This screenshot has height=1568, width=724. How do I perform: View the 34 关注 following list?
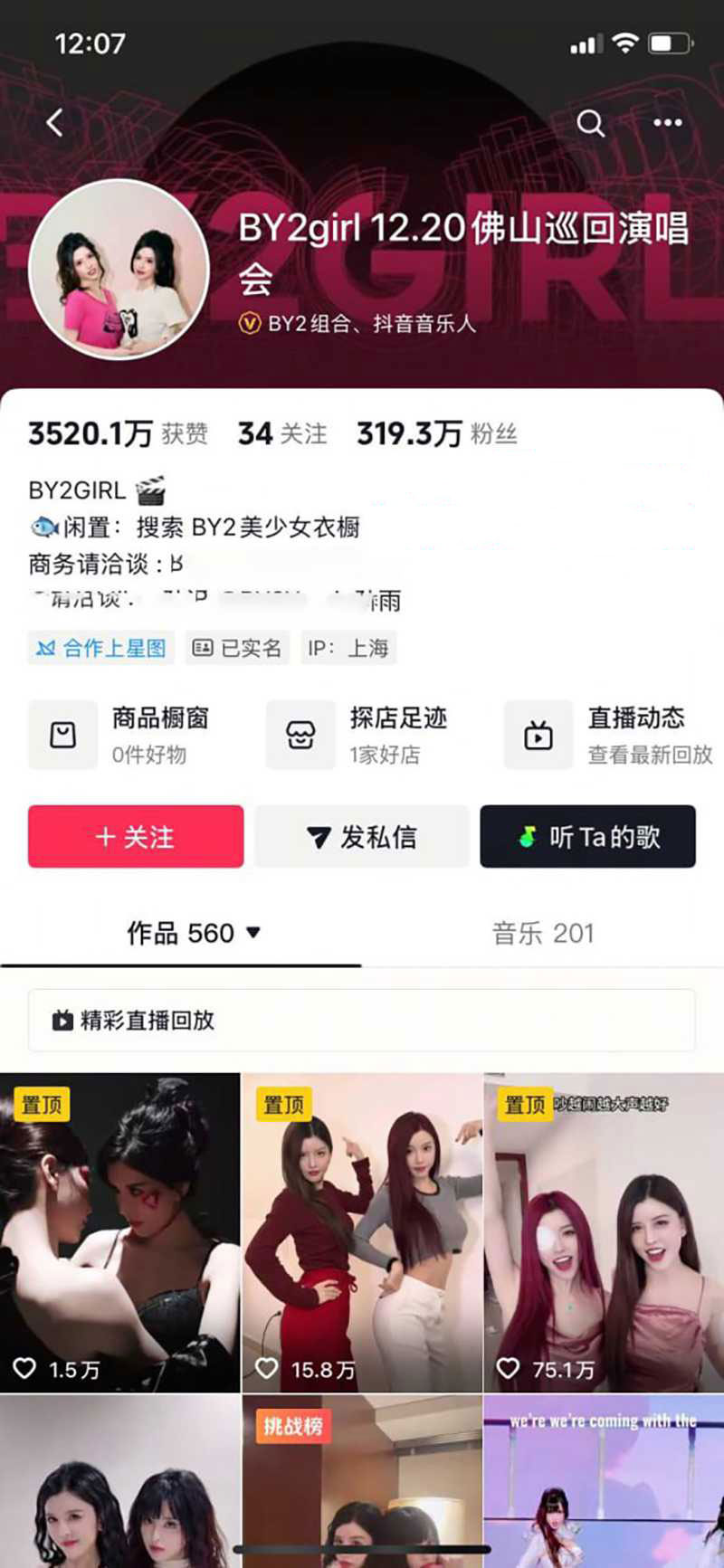tap(282, 434)
